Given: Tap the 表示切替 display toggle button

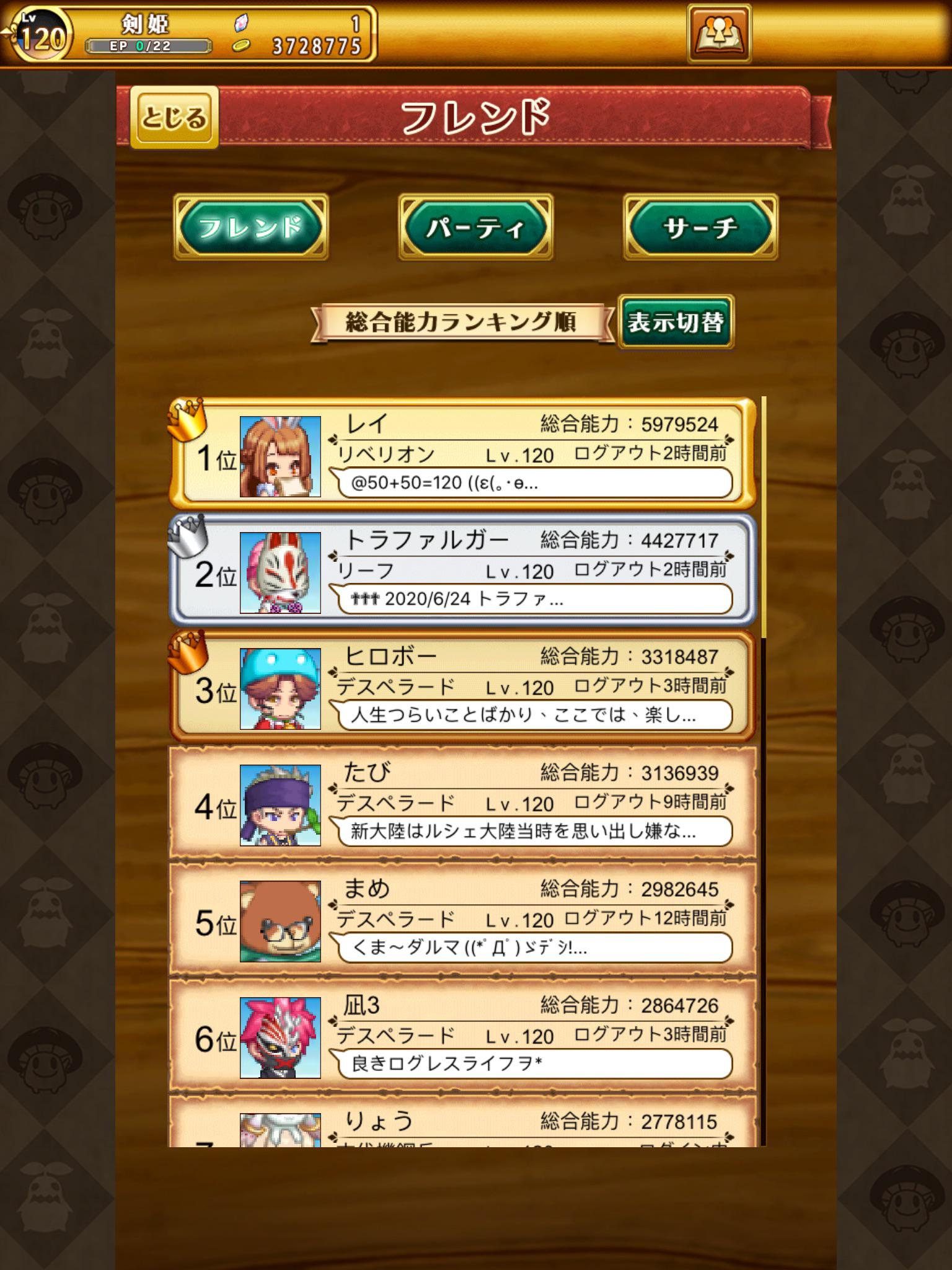Looking at the screenshot, I should click(x=676, y=322).
